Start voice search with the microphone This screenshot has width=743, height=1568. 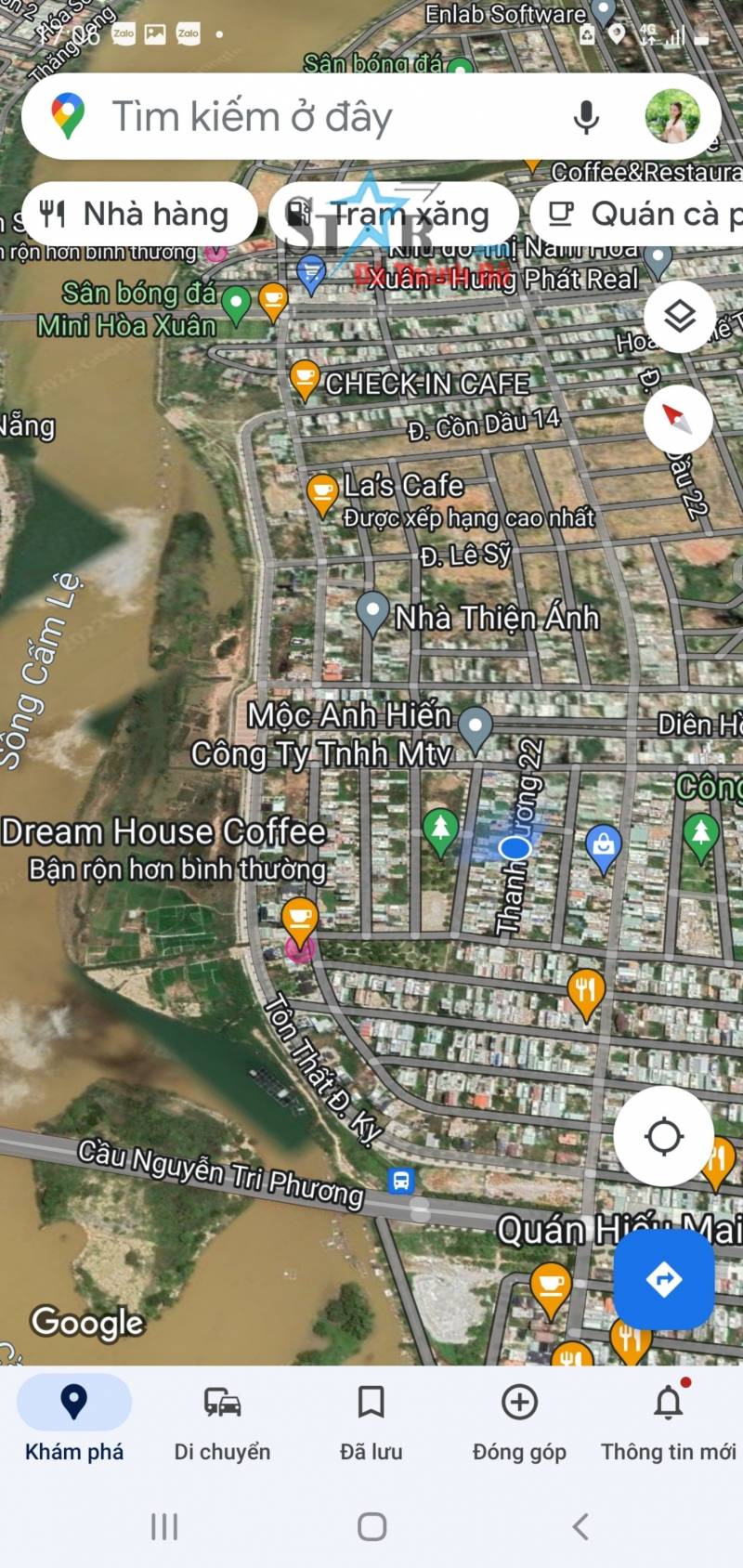point(586,117)
